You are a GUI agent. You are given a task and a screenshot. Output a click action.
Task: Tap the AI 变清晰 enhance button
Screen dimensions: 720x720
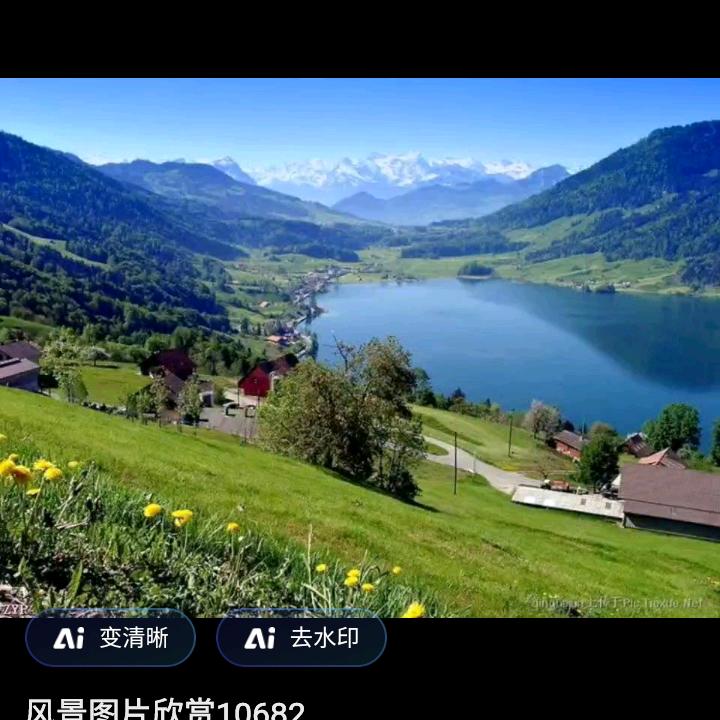[x=110, y=638]
